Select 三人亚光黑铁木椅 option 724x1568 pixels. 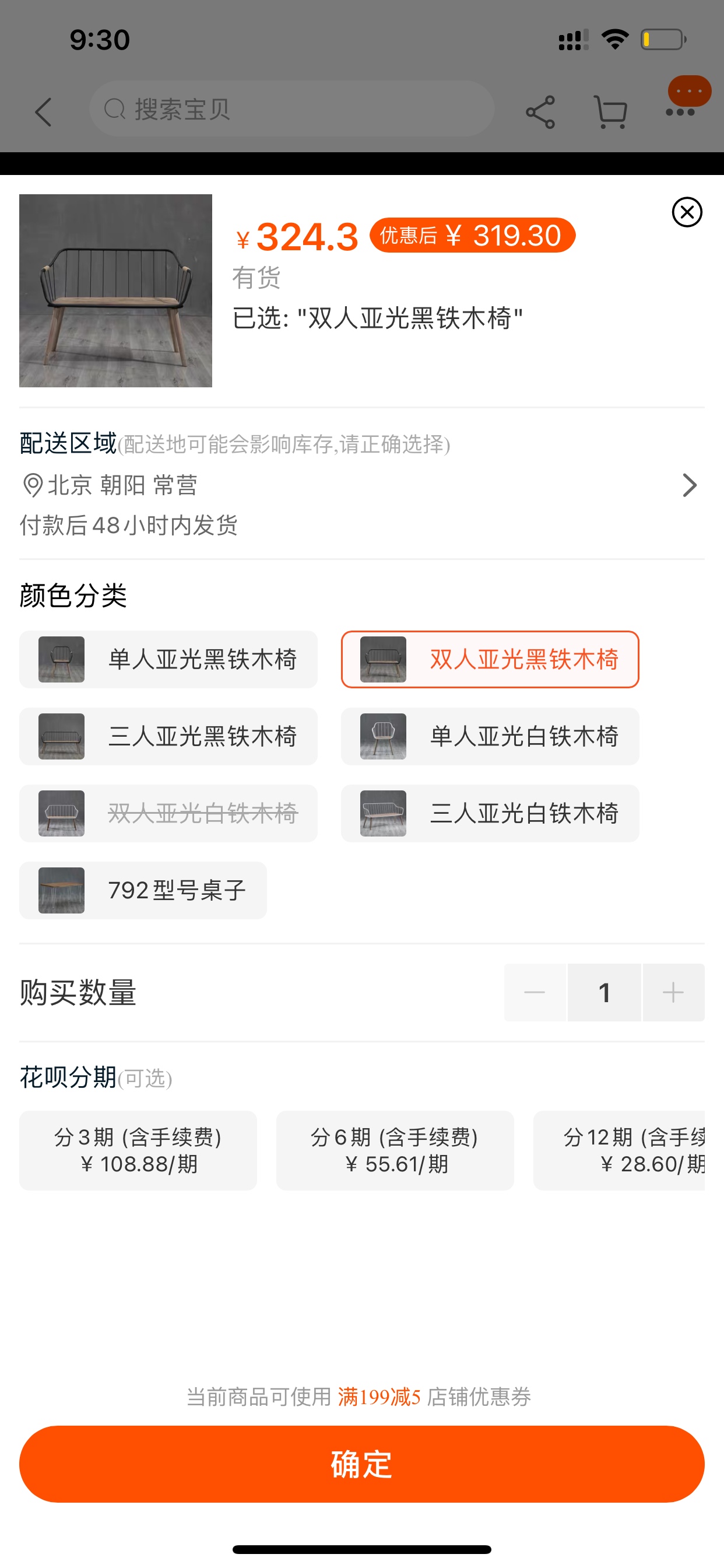[x=168, y=736]
